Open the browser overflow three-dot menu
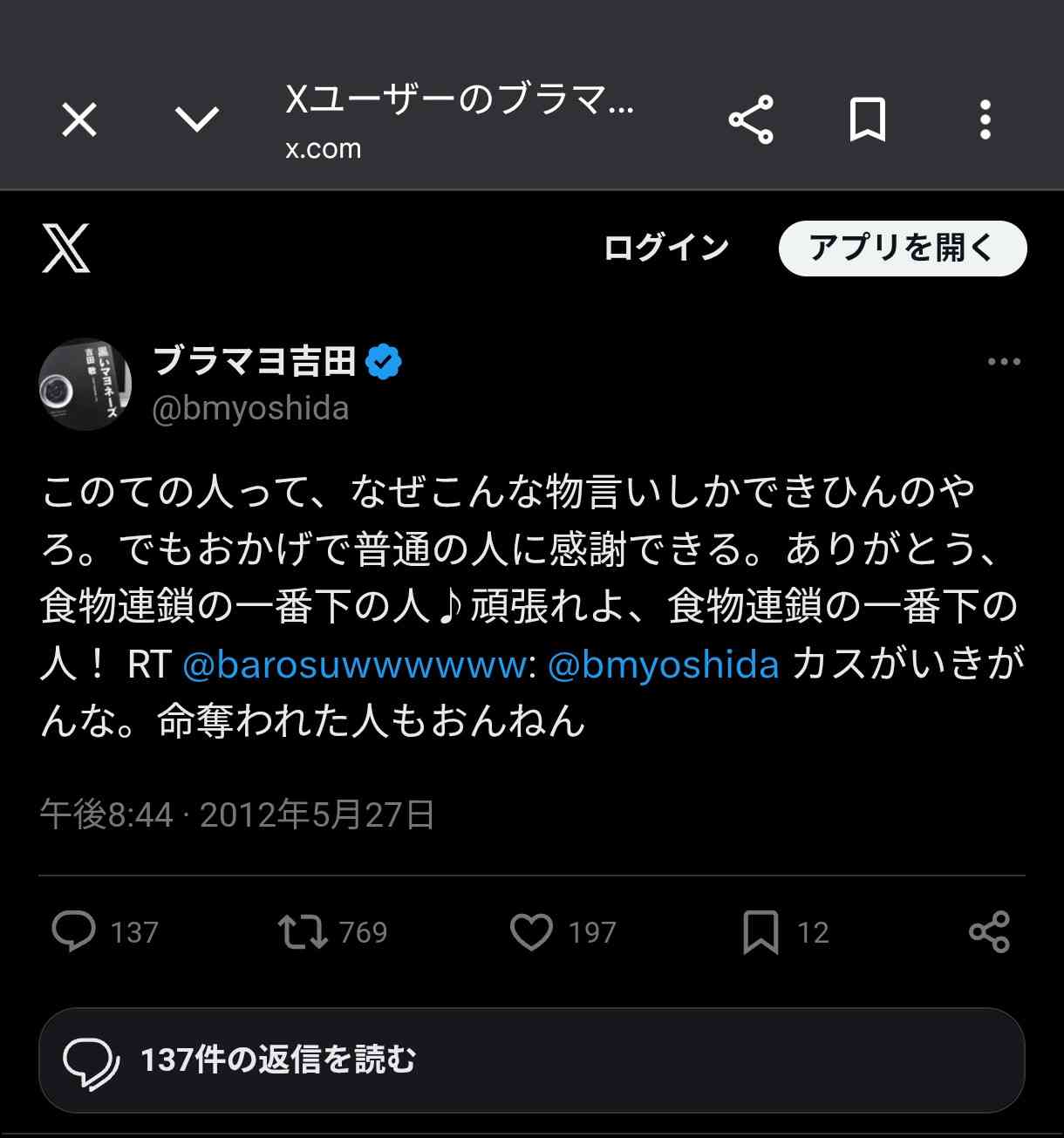The height and width of the screenshot is (1138, 1064). pos(984,120)
